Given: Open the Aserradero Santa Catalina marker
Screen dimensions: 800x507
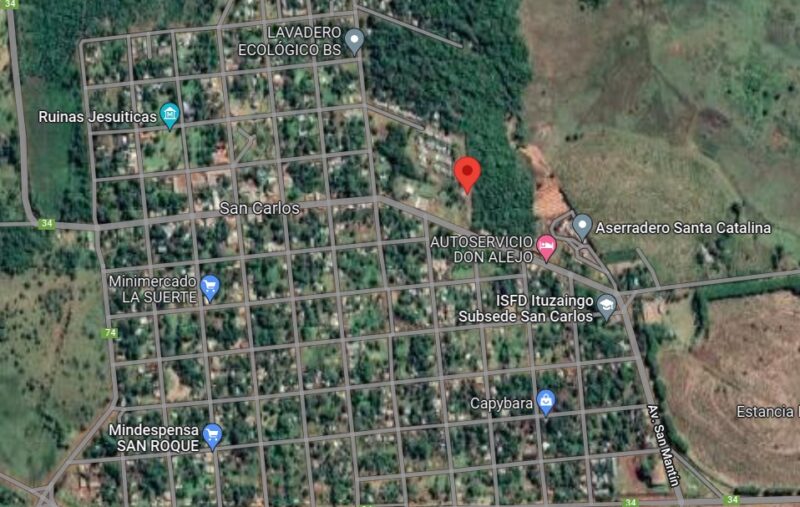Looking at the screenshot, I should (582, 226).
